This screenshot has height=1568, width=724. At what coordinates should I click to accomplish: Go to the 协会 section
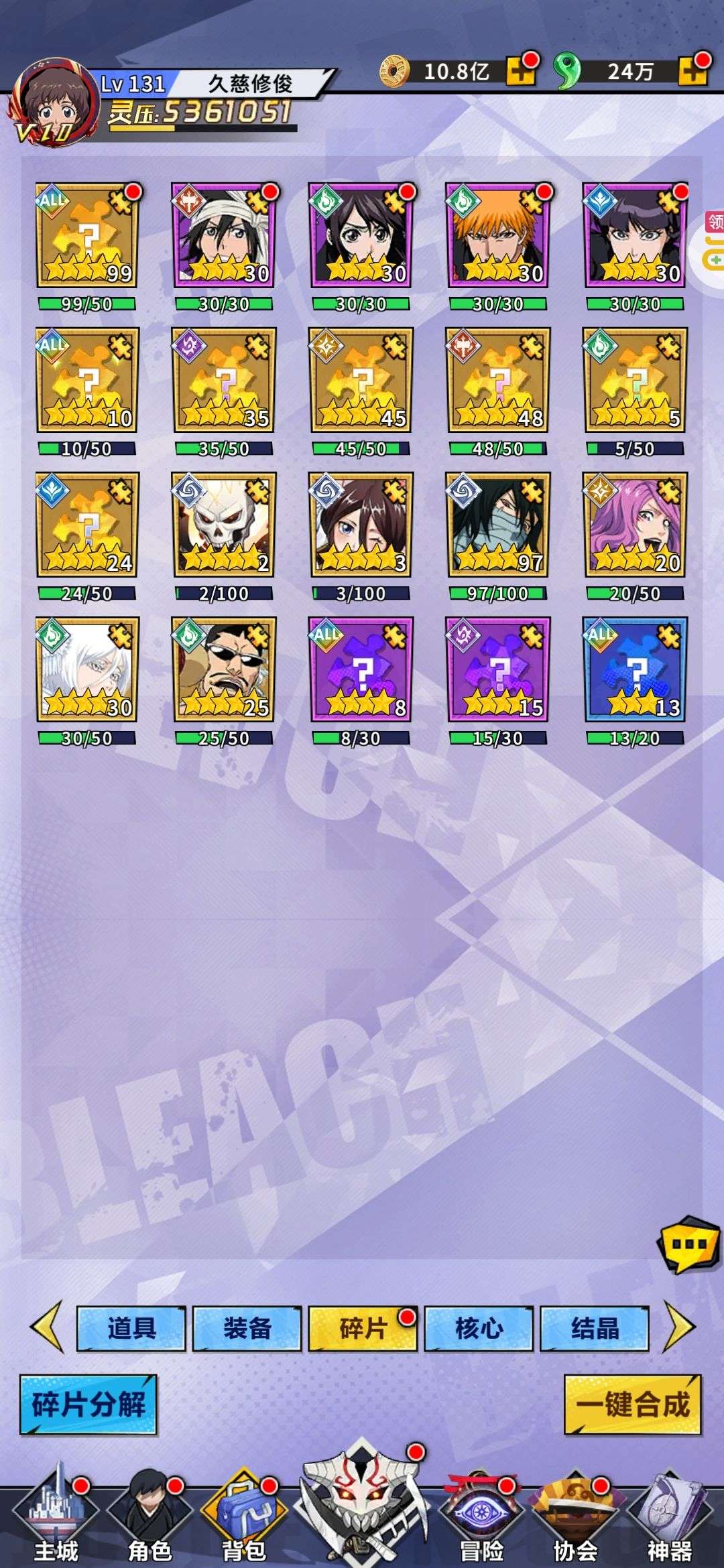pyautogui.click(x=575, y=1518)
